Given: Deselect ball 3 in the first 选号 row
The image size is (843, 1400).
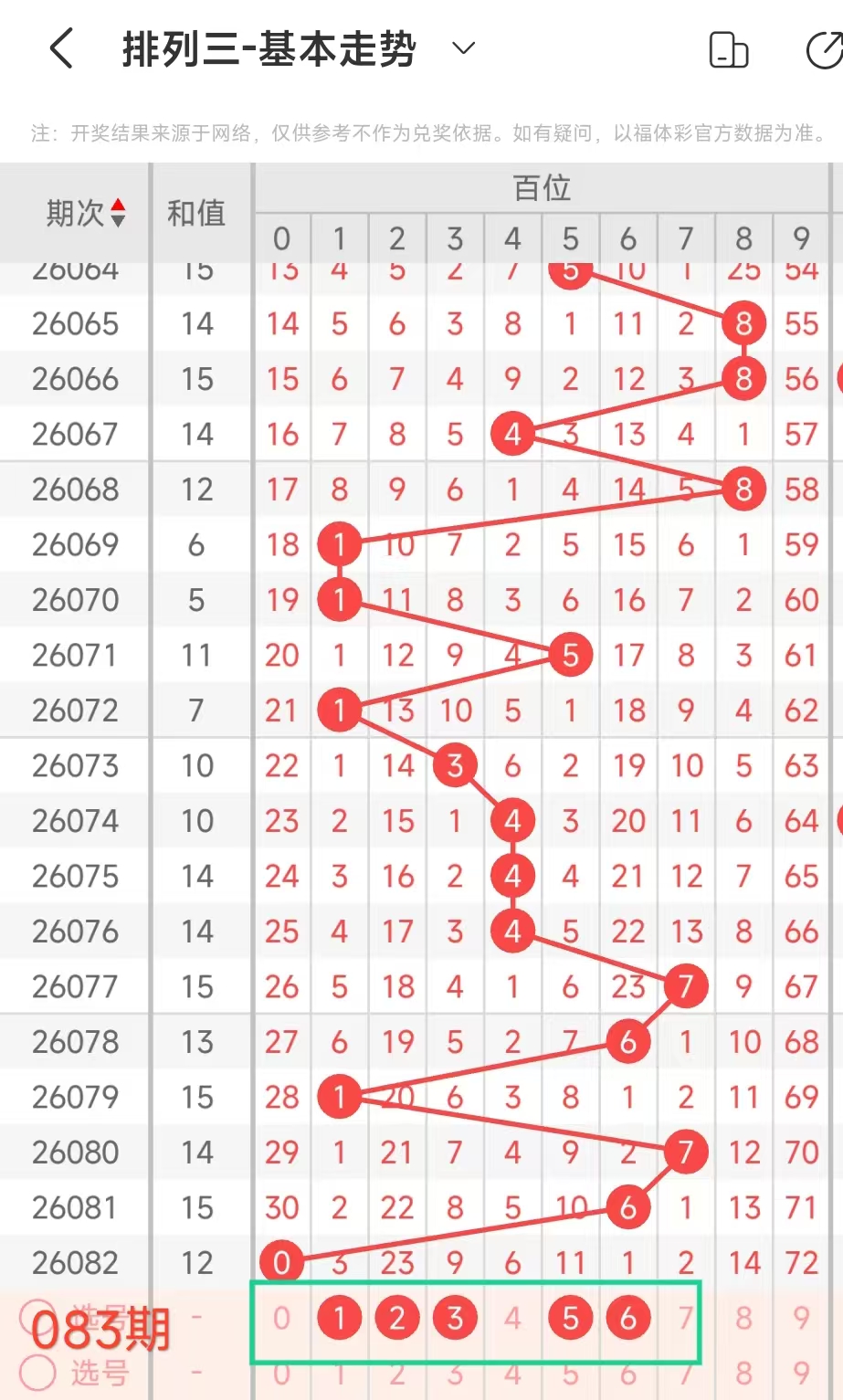Looking at the screenshot, I should [x=455, y=1318].
